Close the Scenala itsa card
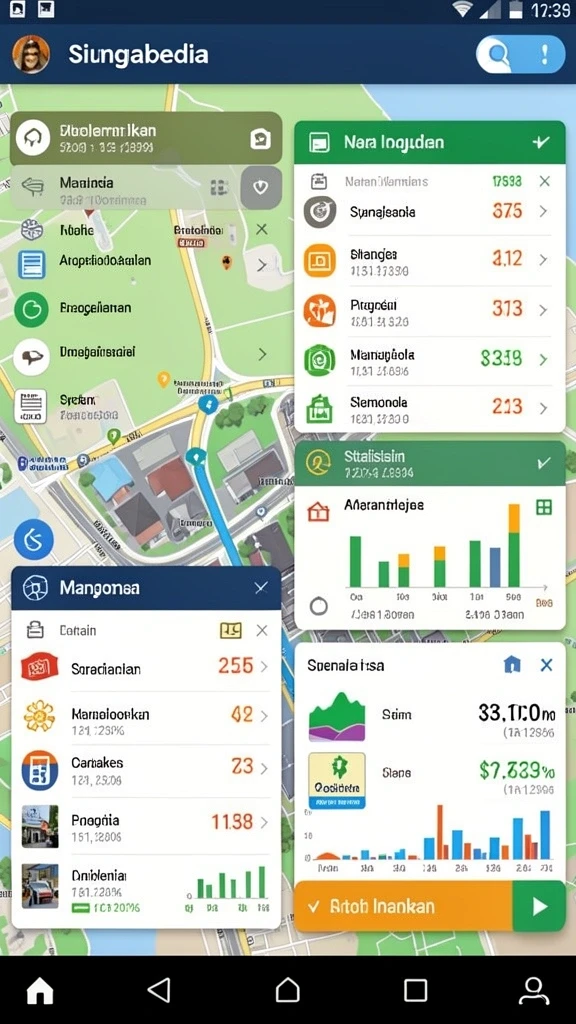This screenshot has width=576, height=1024. coord(547,665)
